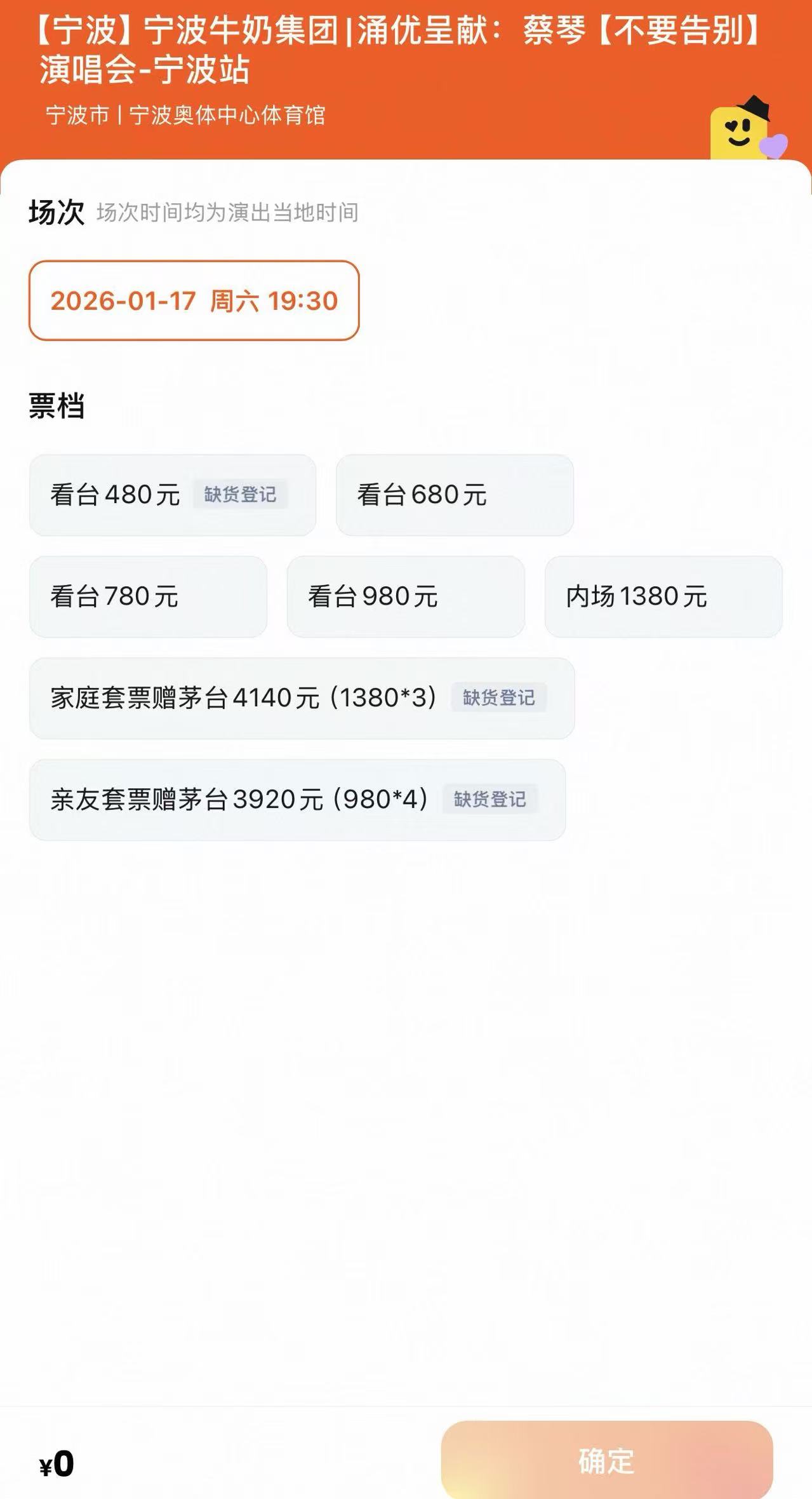Choose the 看台980元 ticket option
812x1499 pixels.
click(405, 596)
